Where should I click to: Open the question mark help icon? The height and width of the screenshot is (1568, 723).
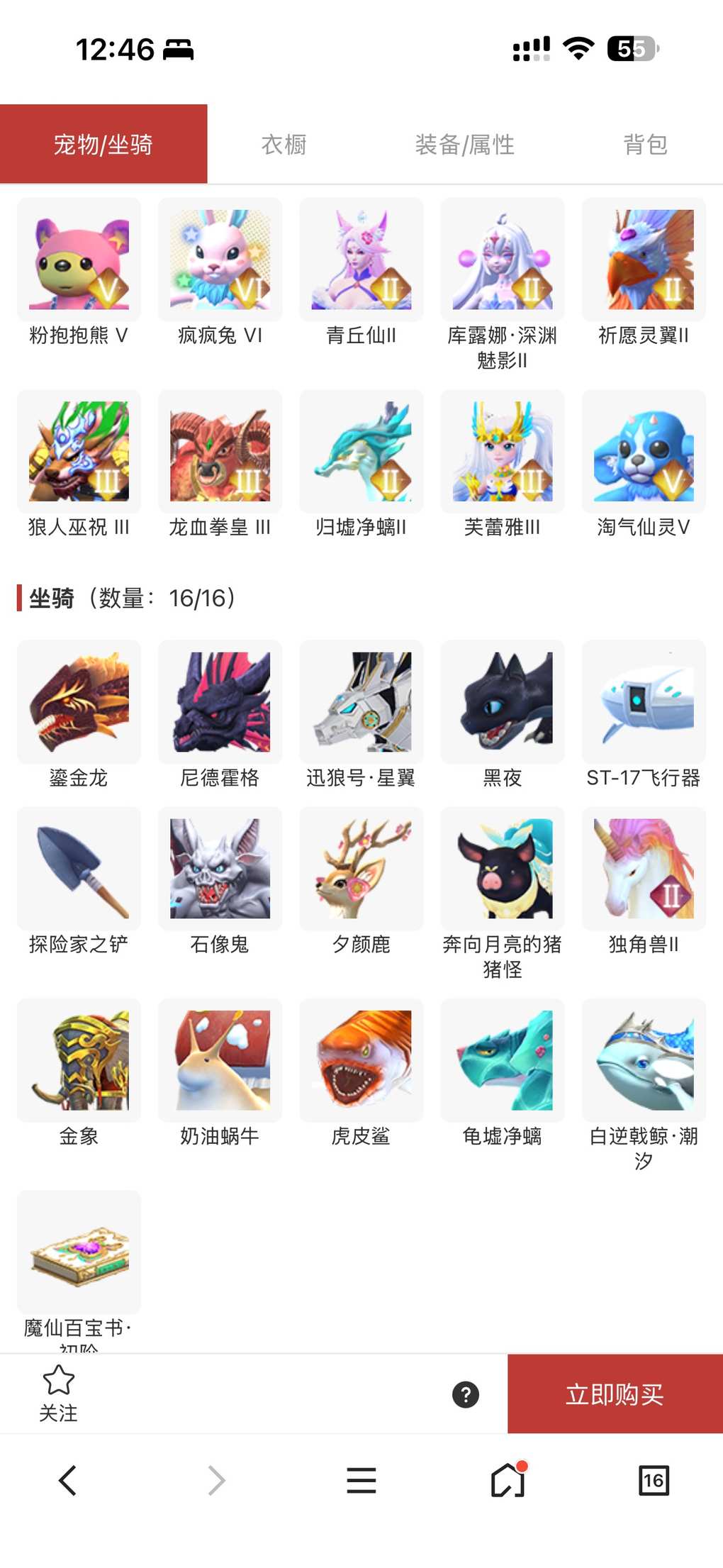(466, 1394)
